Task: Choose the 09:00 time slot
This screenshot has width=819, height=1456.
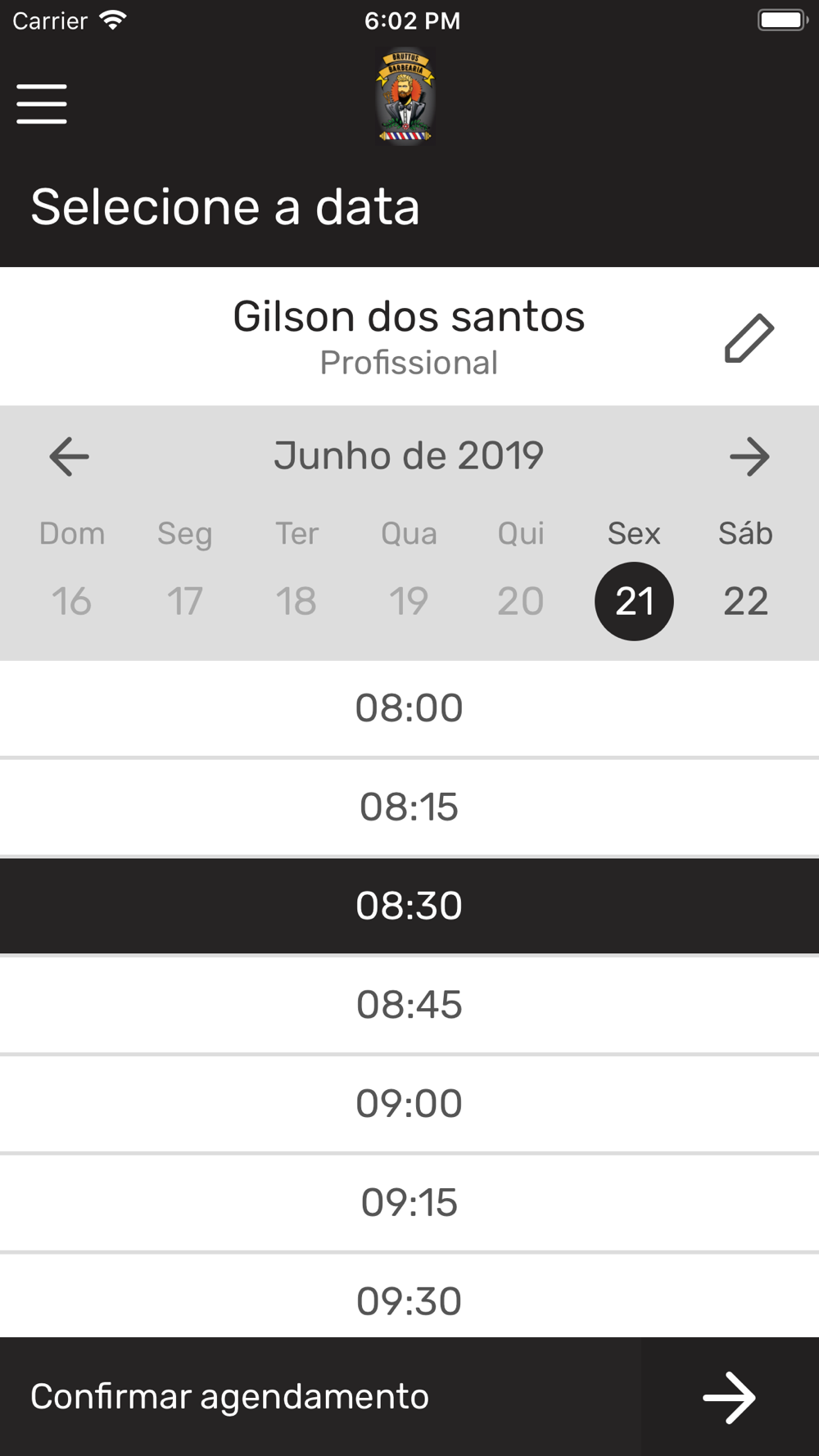Action: [409, 1104]
